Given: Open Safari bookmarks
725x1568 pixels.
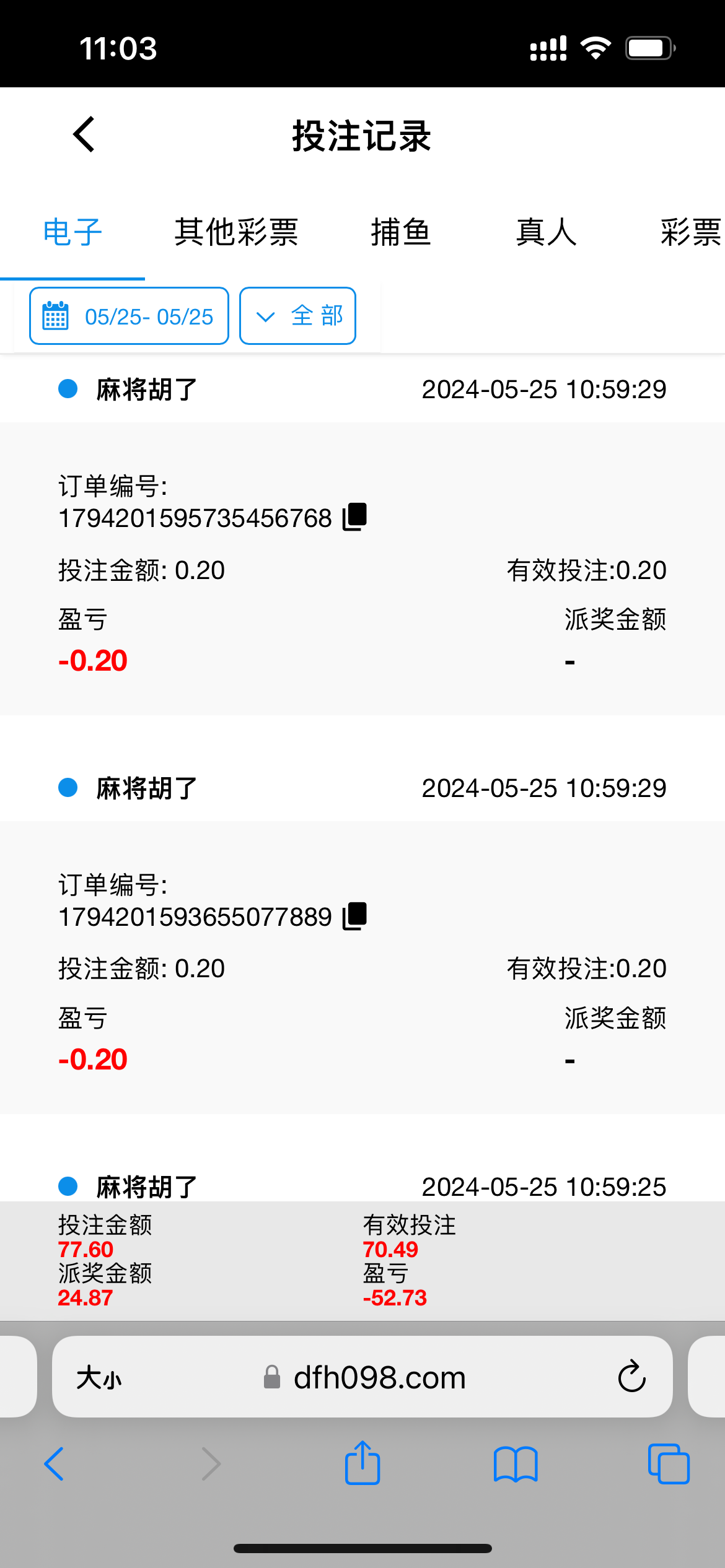Looking at the screenshot, I should (x=516, y=1464).
